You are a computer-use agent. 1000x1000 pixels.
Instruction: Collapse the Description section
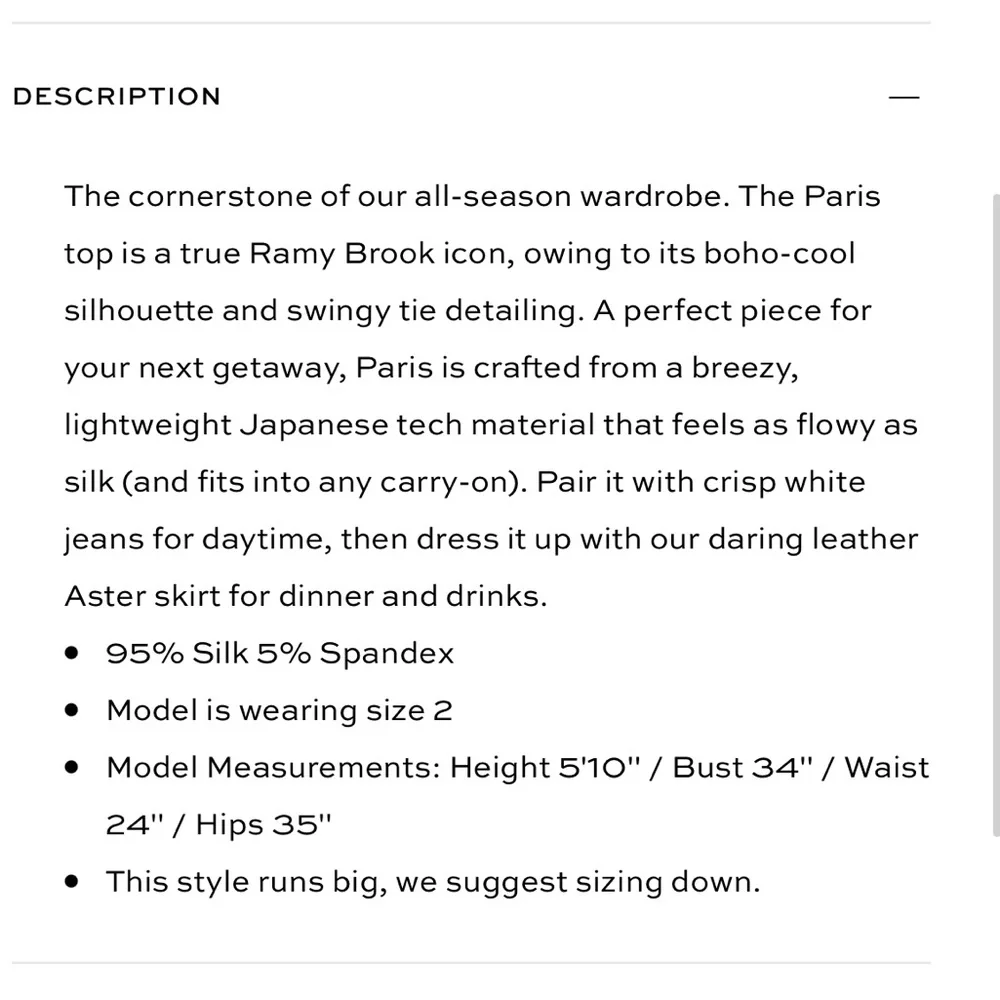tap(903, 98)
